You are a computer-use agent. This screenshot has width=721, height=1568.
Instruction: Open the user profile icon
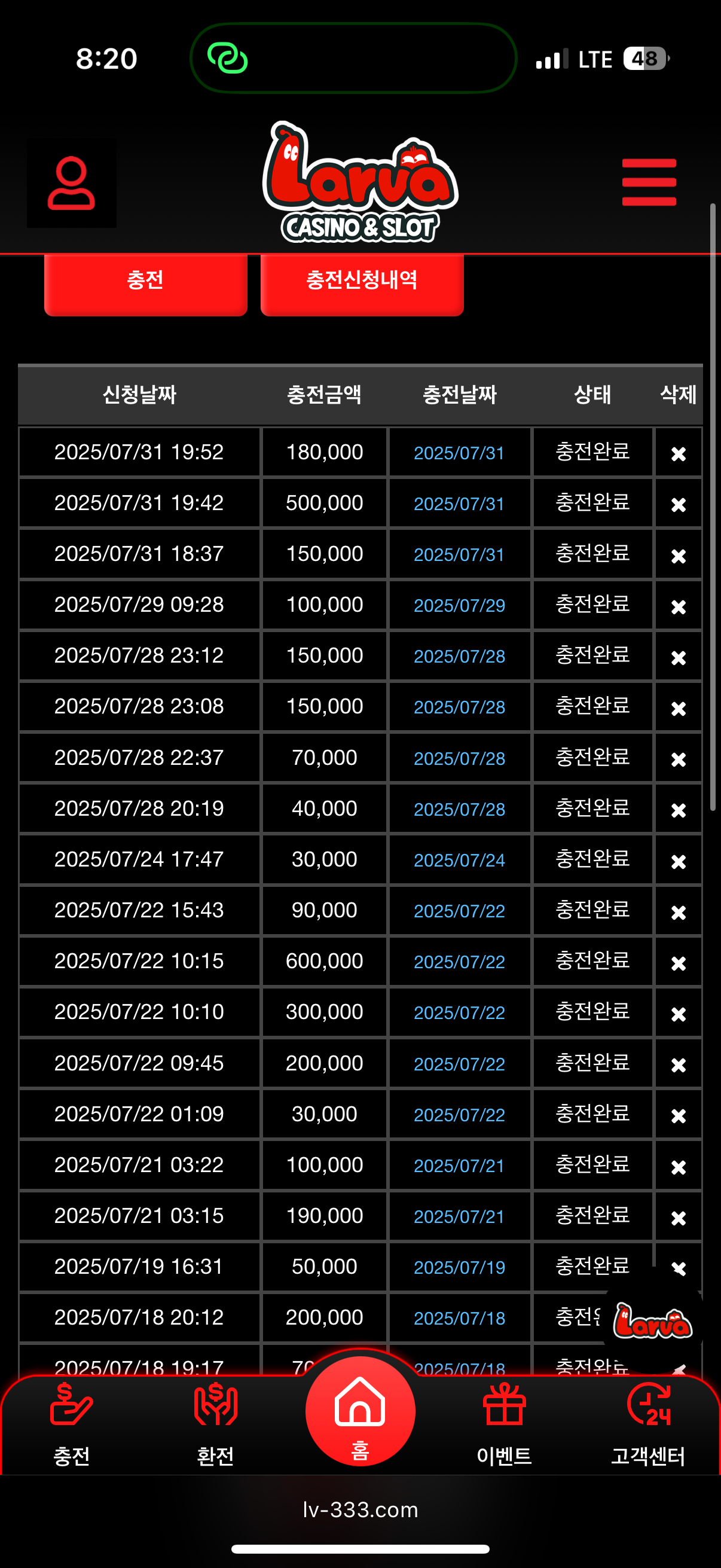[x=71, y=182]
